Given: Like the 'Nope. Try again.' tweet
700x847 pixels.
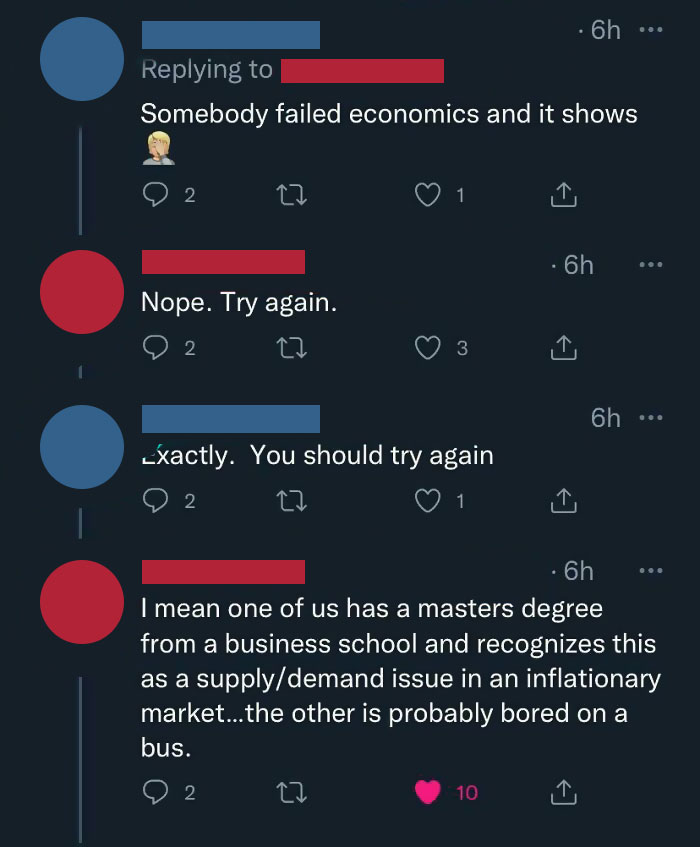Looking at the screenshot, I should (x=427, y=347).
